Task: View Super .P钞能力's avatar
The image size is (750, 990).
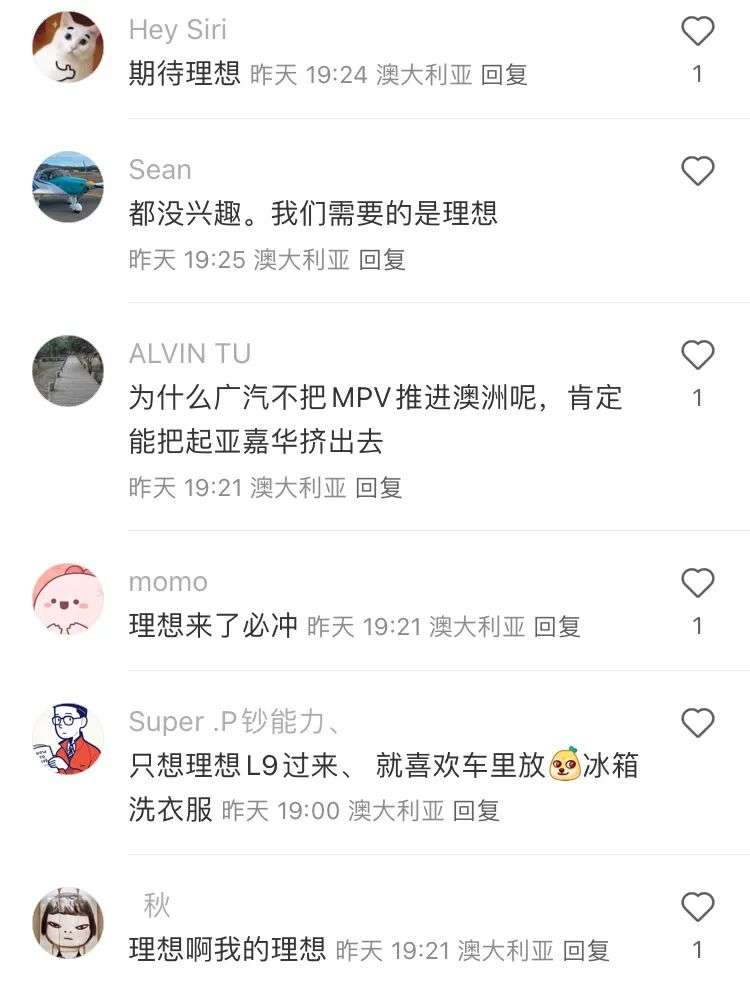Action: tap(68, 738)
